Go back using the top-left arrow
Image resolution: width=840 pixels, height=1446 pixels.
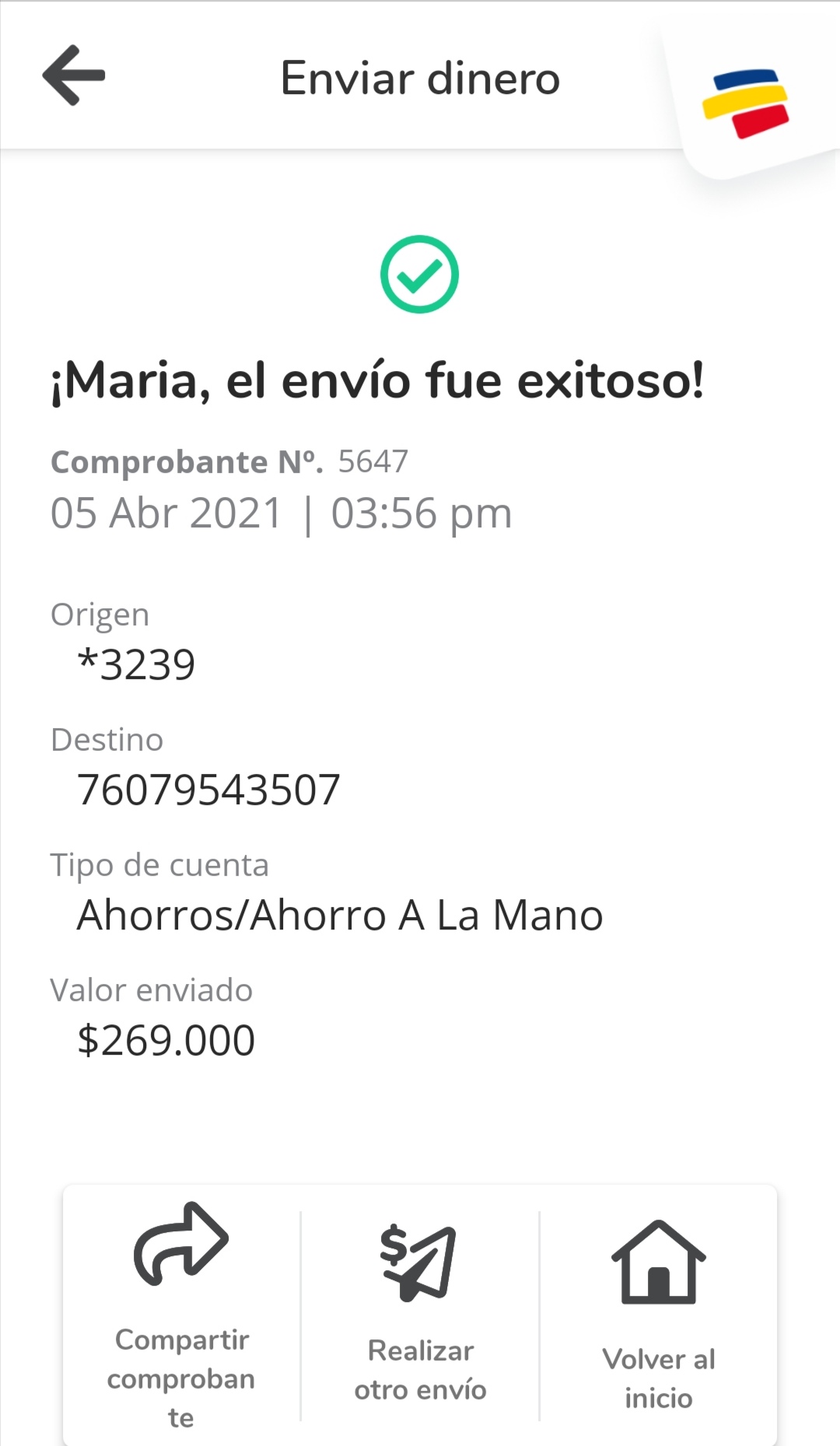pos(74,75)
